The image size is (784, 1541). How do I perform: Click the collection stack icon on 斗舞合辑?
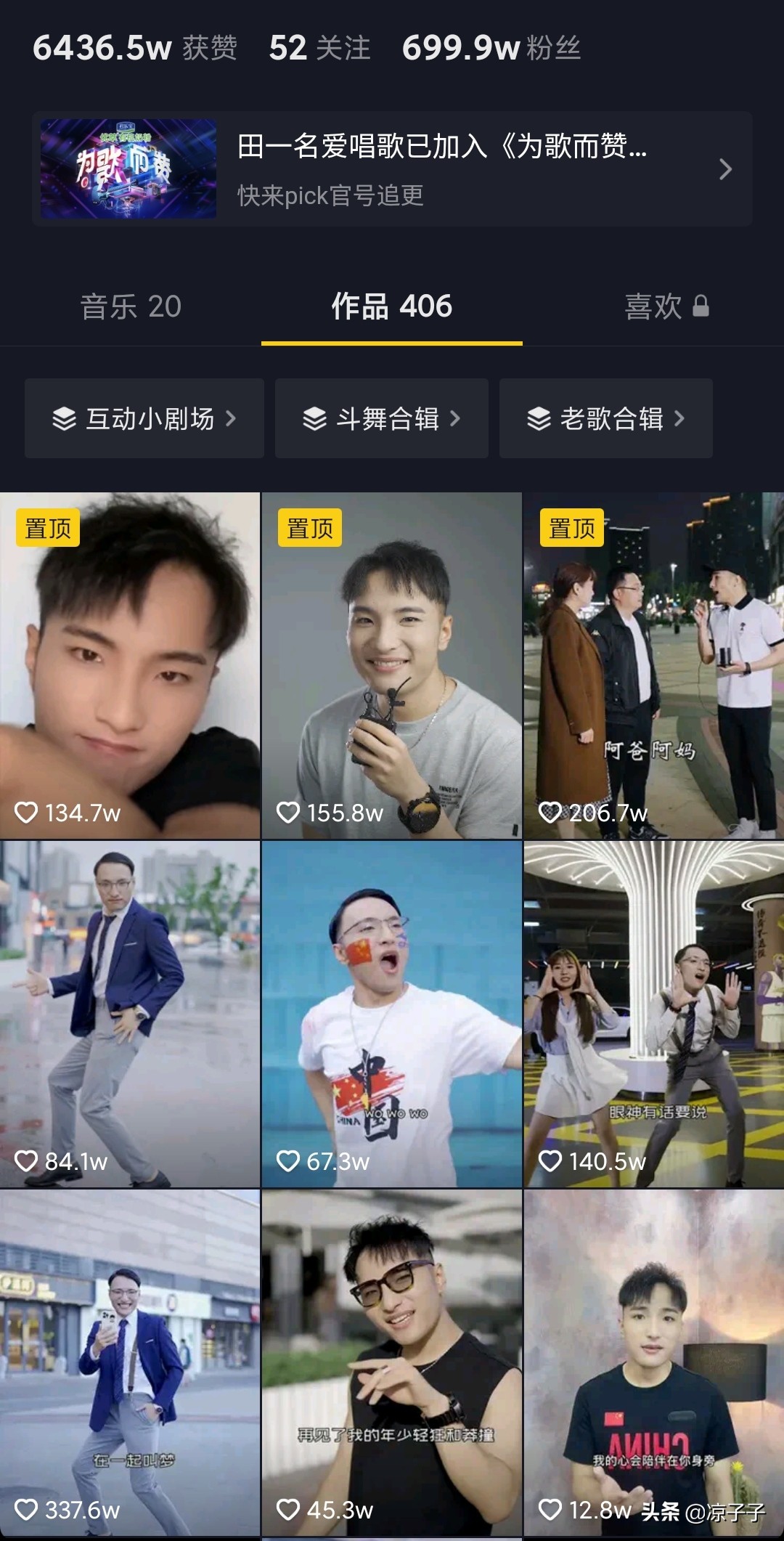(316, 418)
